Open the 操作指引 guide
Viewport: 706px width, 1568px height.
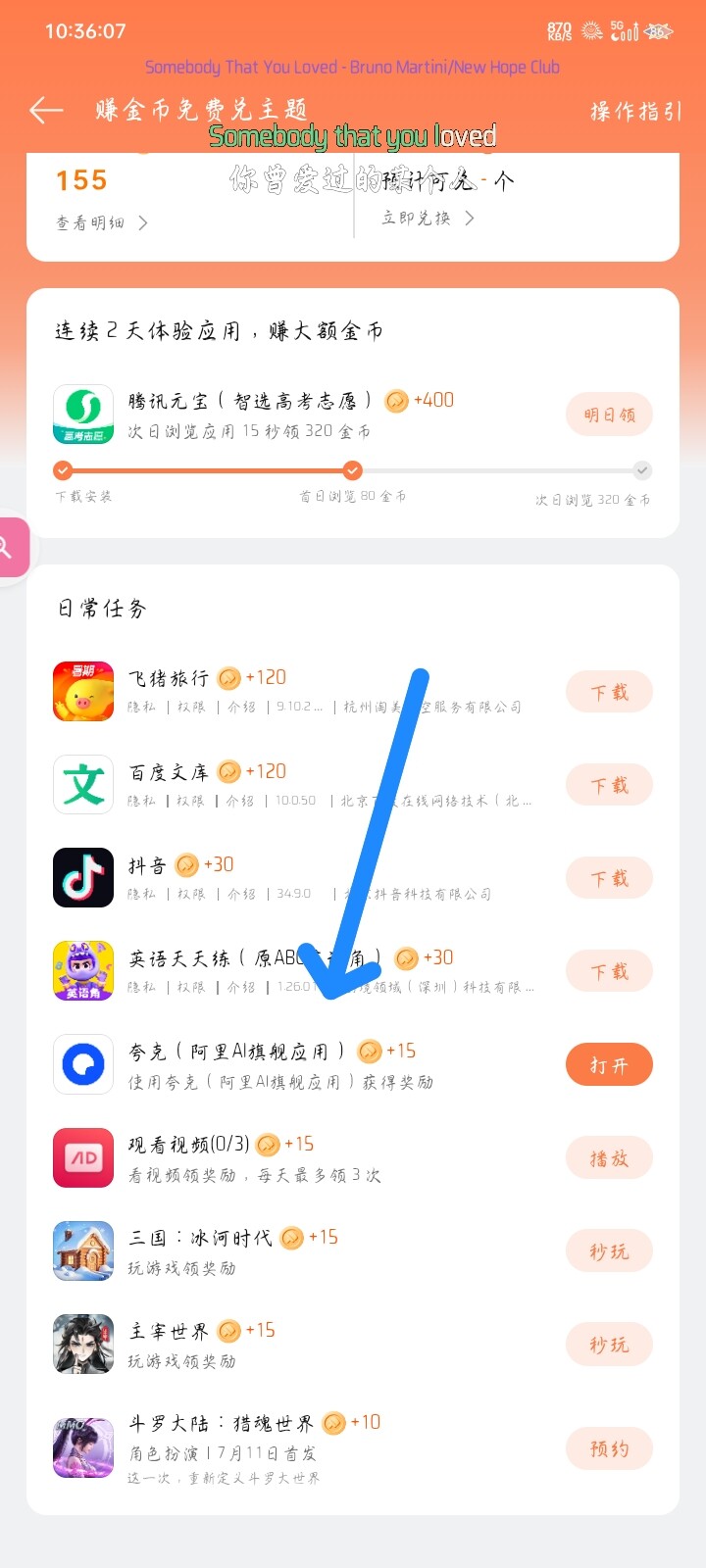pos(635,111)
